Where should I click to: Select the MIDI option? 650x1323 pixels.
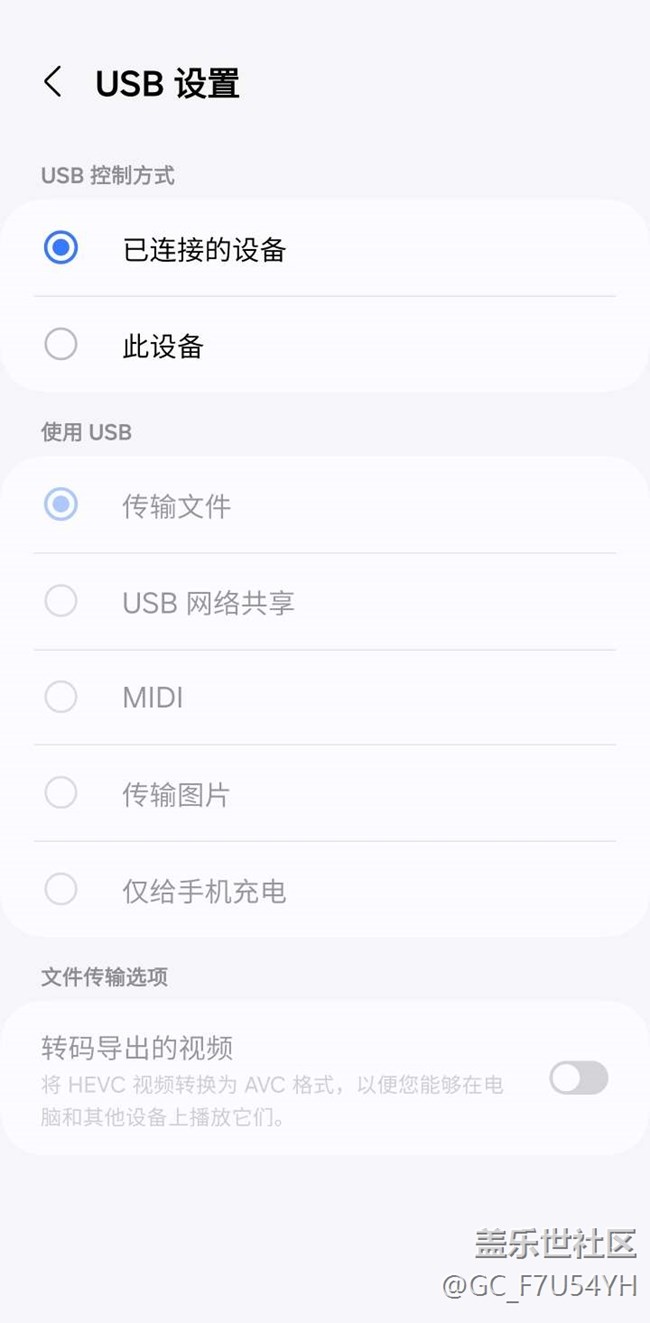click(x=61, y=697)
